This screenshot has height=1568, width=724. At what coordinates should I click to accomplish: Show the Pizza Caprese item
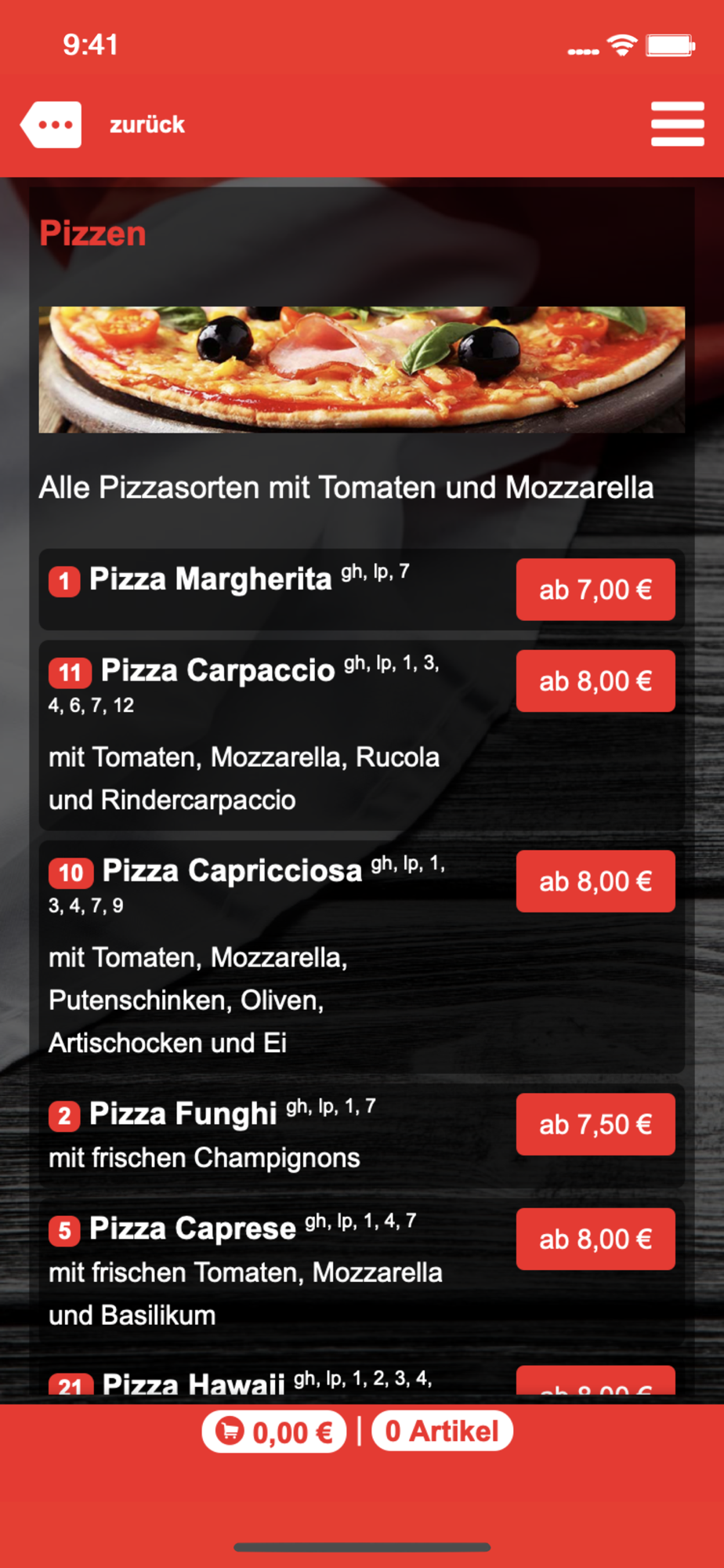click(x=192, y=1229)
